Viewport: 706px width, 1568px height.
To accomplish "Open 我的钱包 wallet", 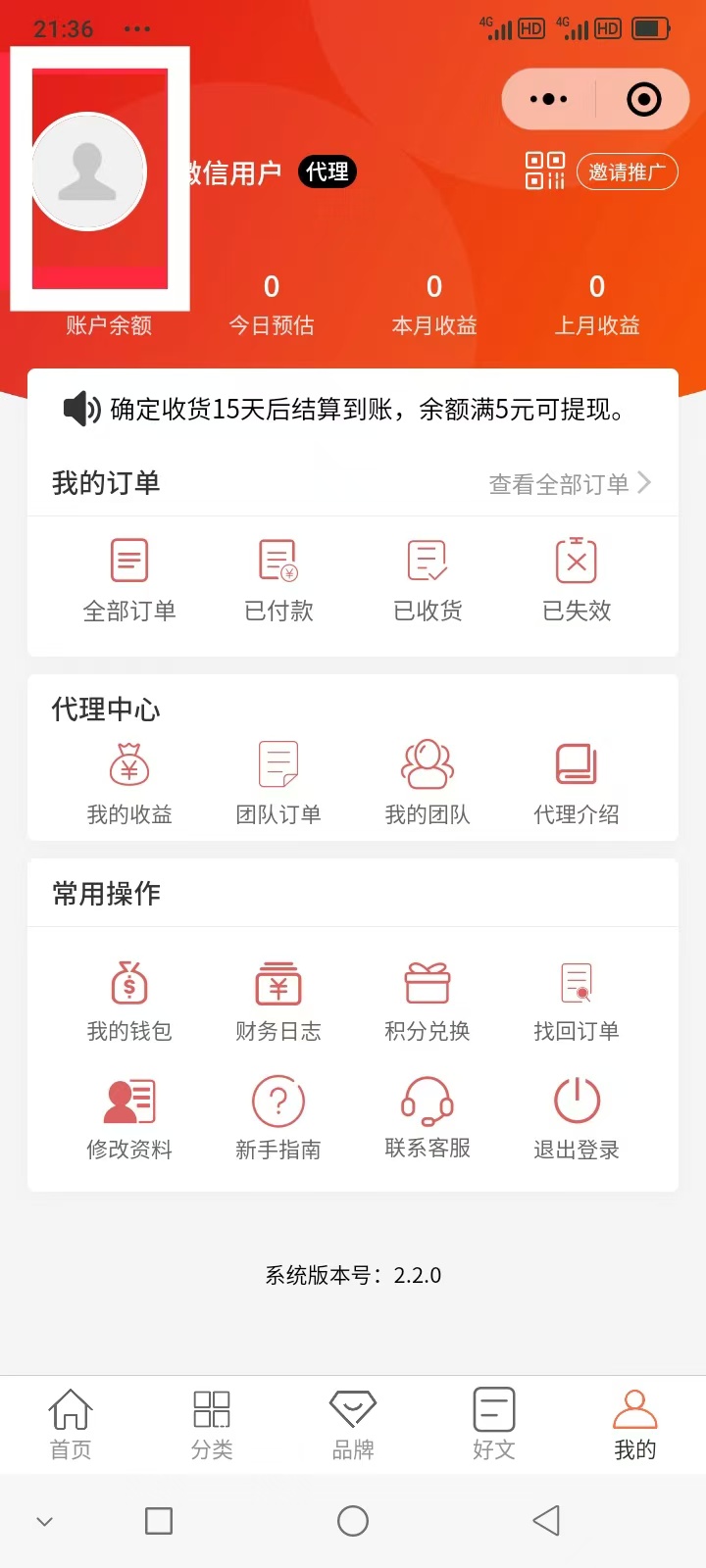I will 129,1001.
